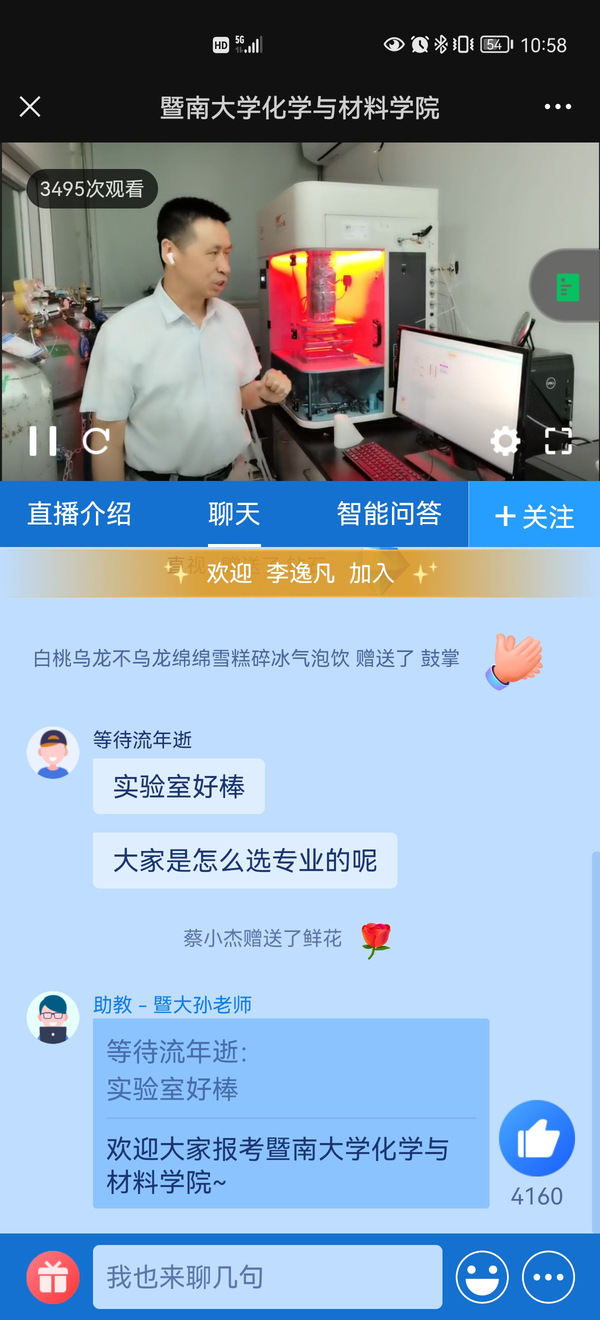Select the 聊天 tab
Viewport: 600px width, 1320px height.
tap(234, 514)
